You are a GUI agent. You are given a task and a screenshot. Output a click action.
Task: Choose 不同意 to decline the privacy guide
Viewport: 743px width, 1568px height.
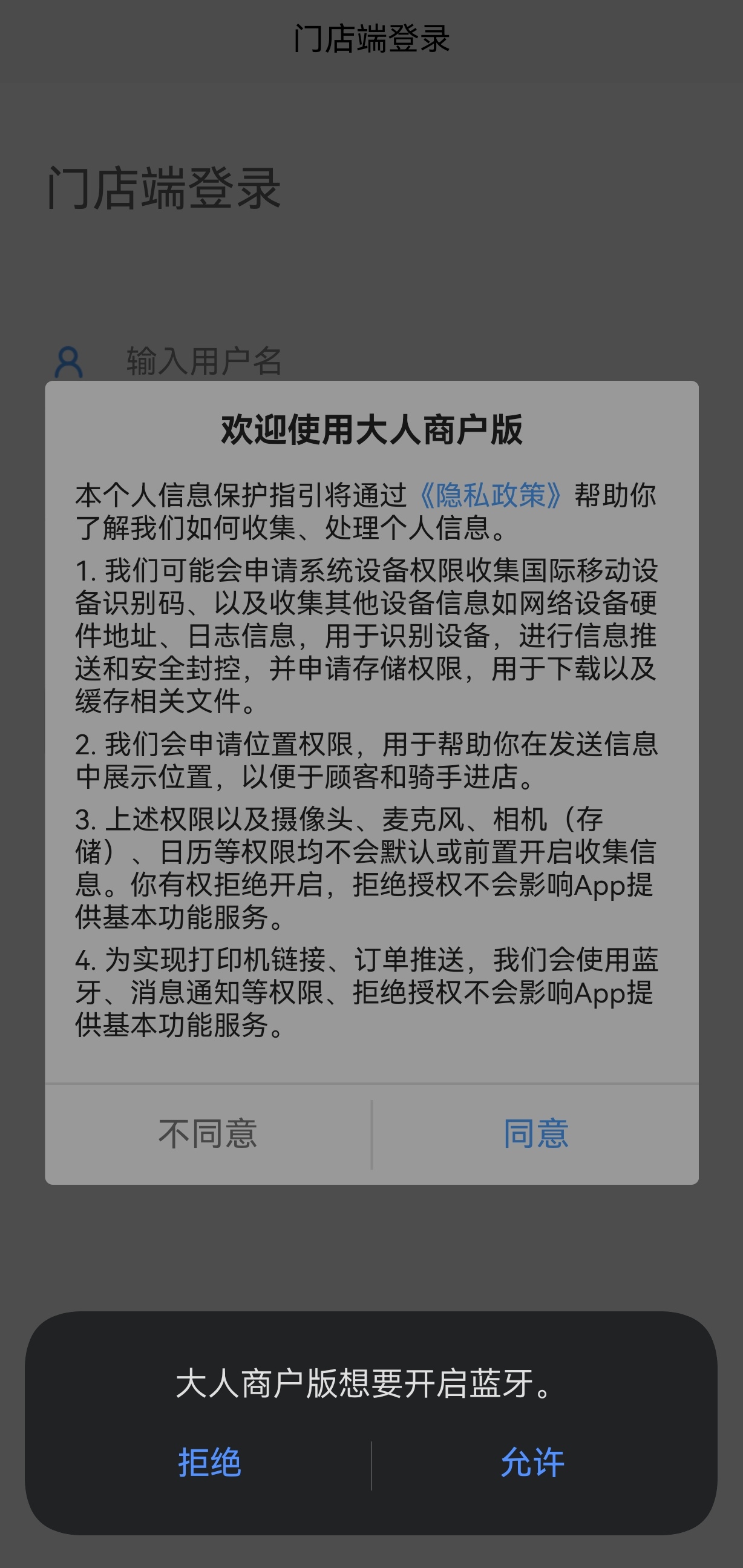[x=208, y=1134]
